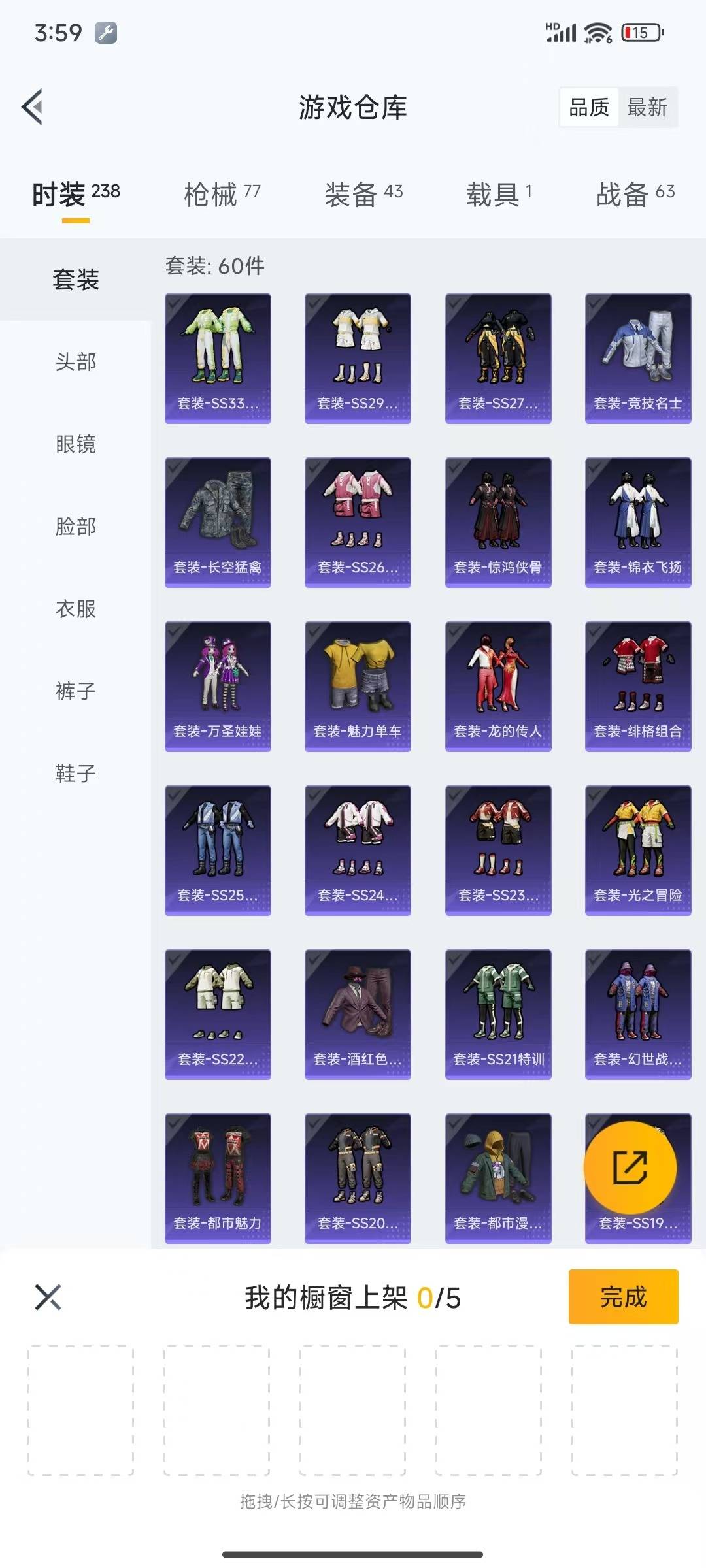Pick the 套装-龙的传人 outfit
The height and width of the screenshot is (1568, 706).
point(498,687)
